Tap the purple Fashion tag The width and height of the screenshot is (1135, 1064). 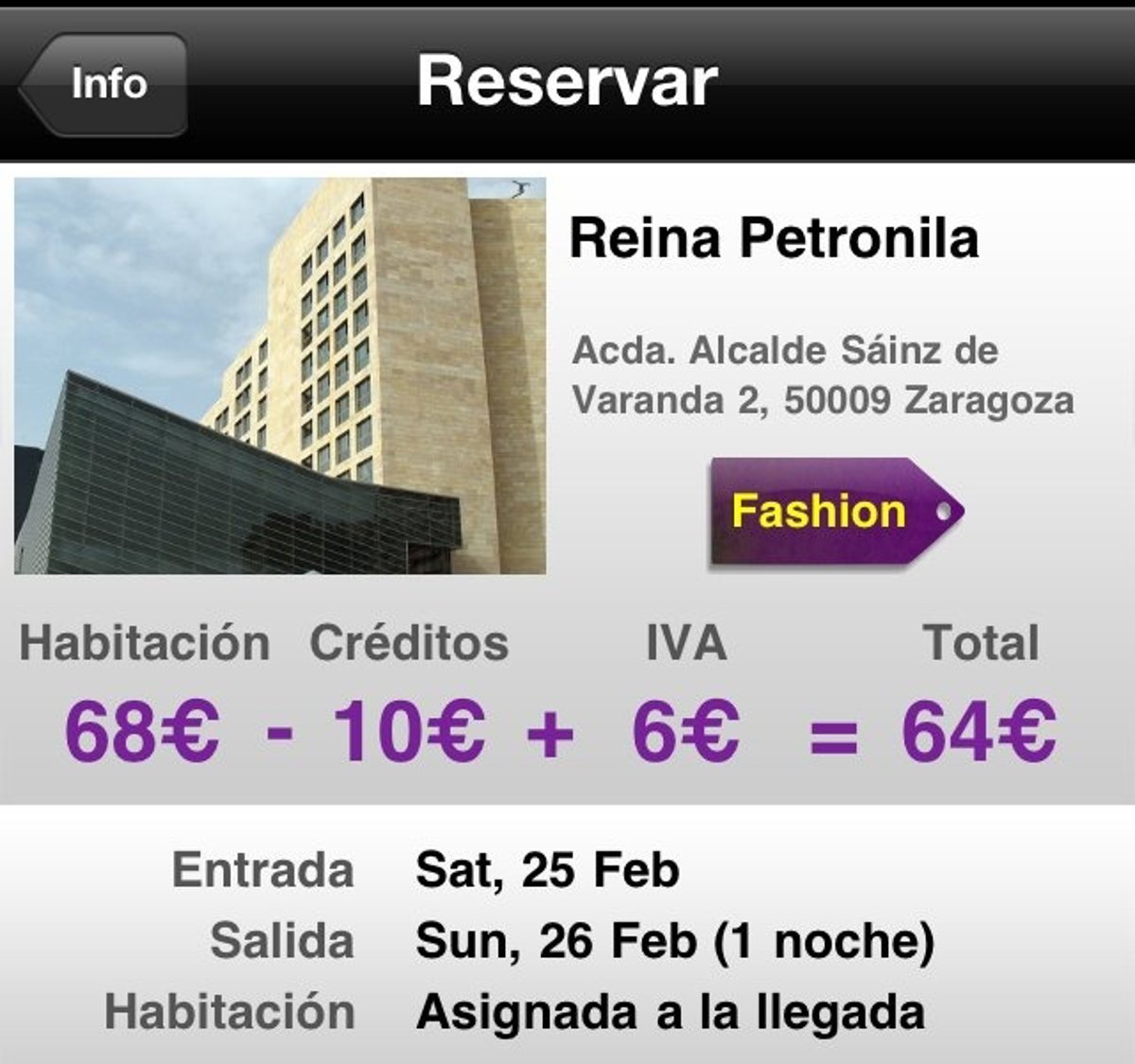point(832,512)
